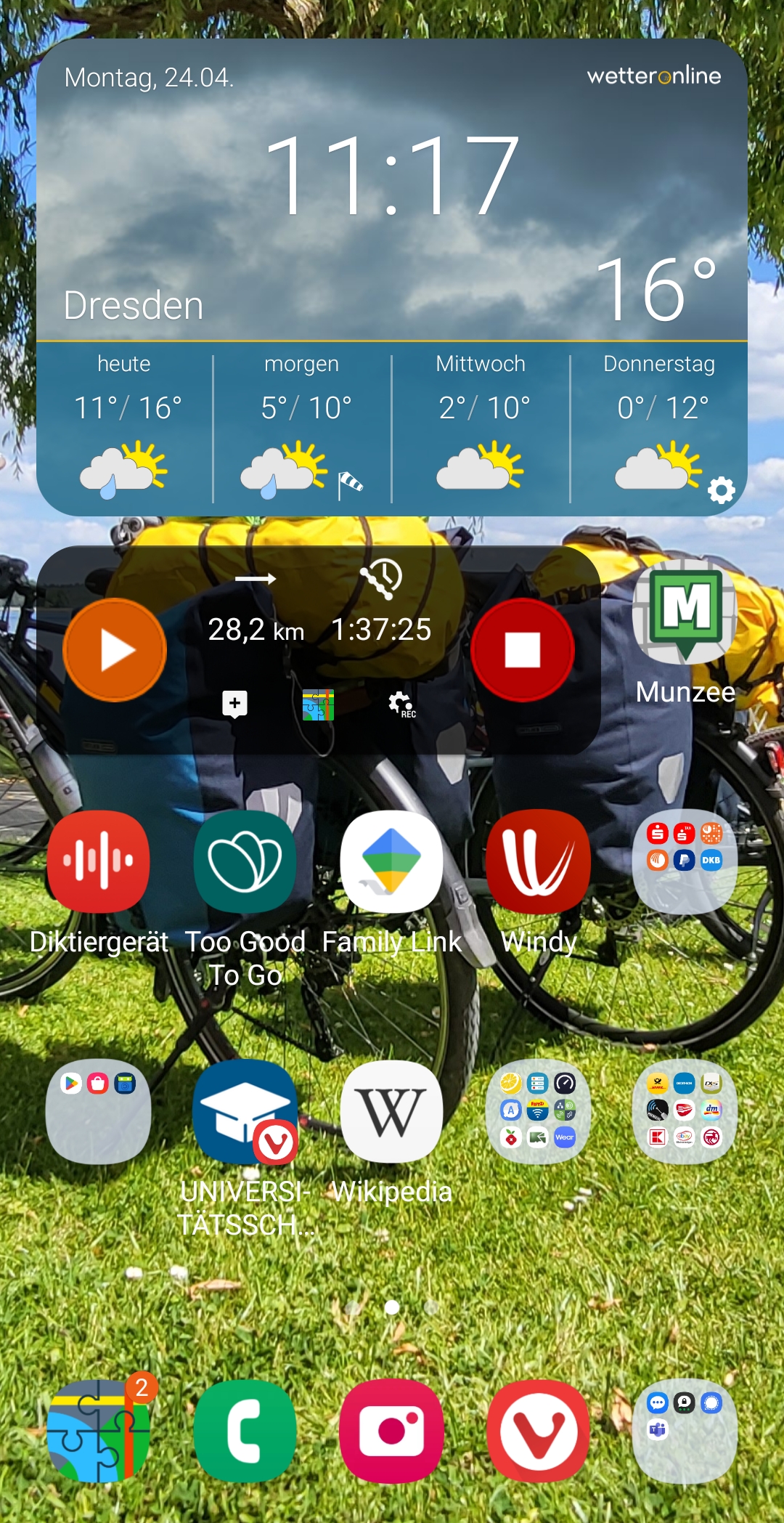Image resolution: width=784 pixels, height=1523 pixels.
Task: Open the Vivaldi browser in the dock
Action: (538, 1431)
